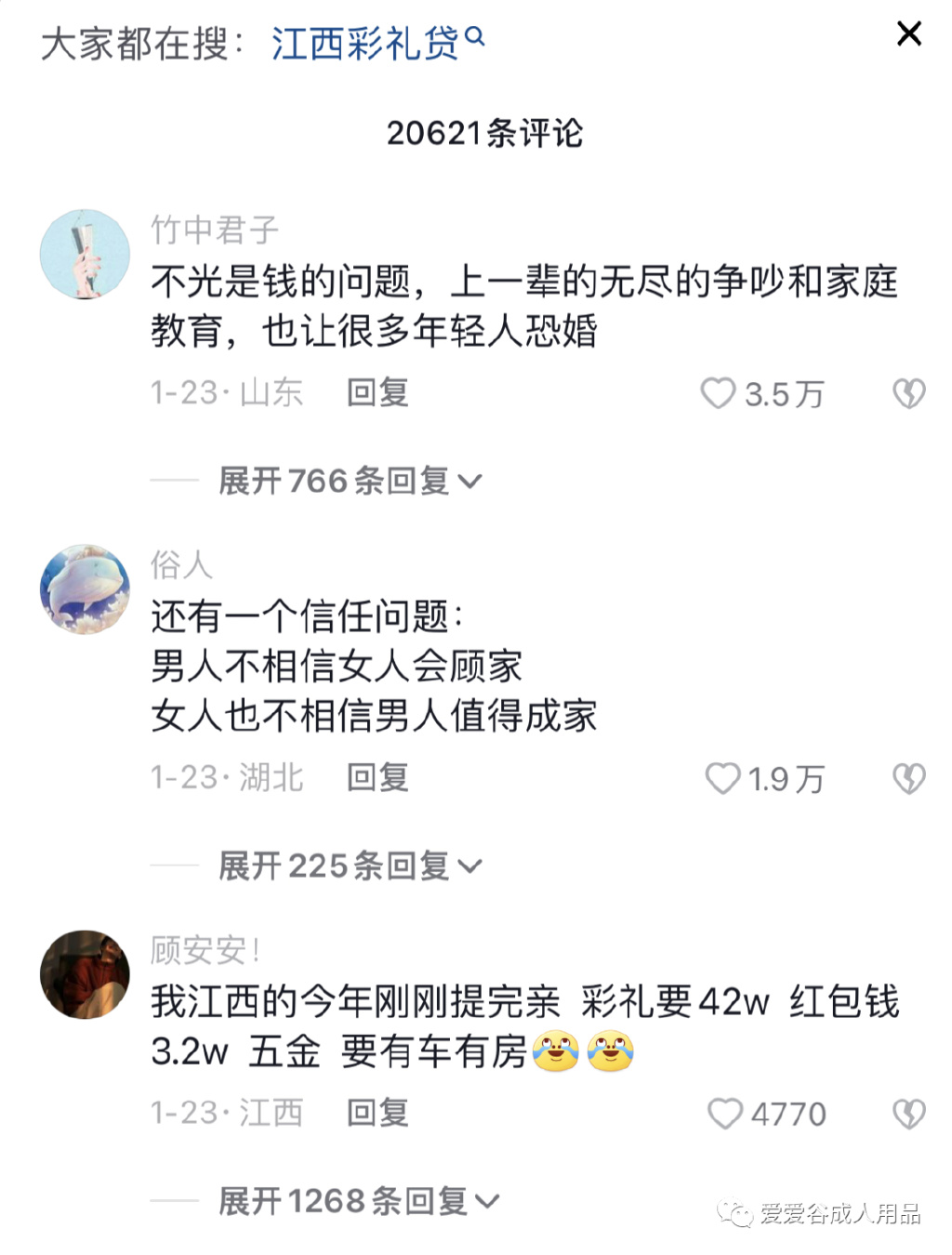This screenshot has height=1255, width=952.
Task: Click the dislike icon on 竹中君子's comment
Action: point(908,394)
